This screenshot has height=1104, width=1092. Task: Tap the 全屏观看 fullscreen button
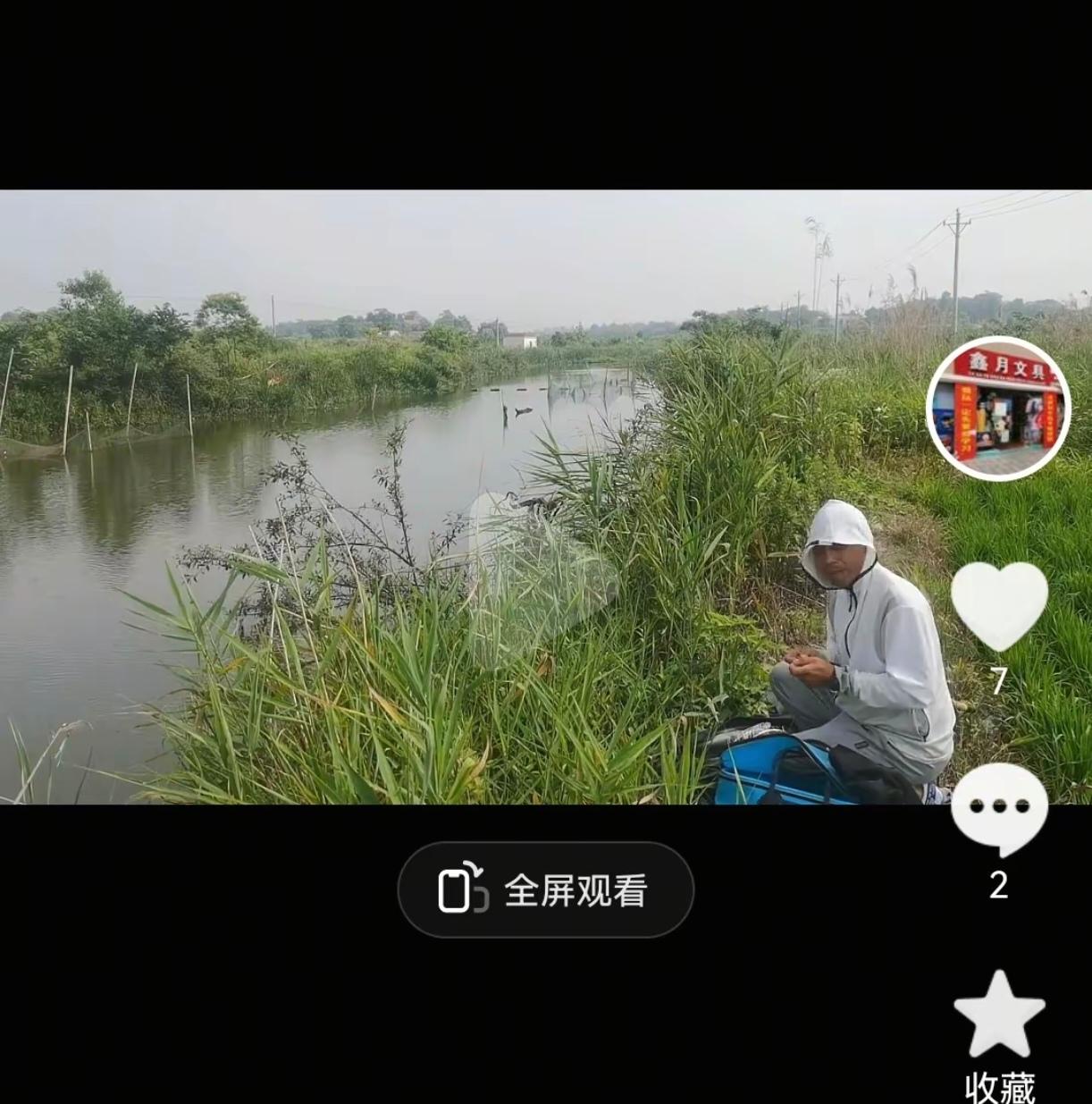pos(545,890)
